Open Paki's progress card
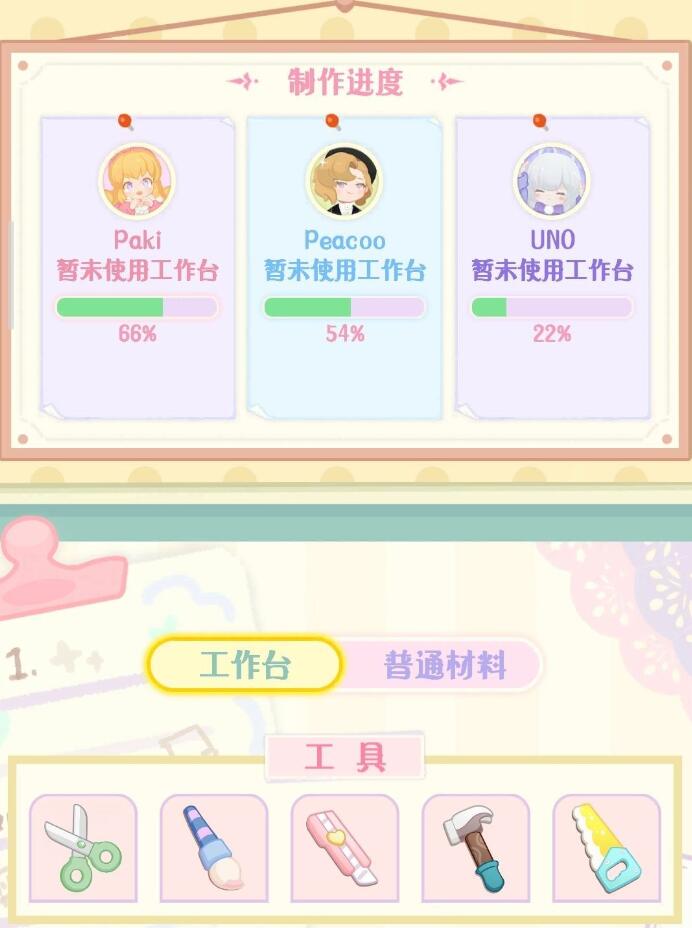 point(137,266)
